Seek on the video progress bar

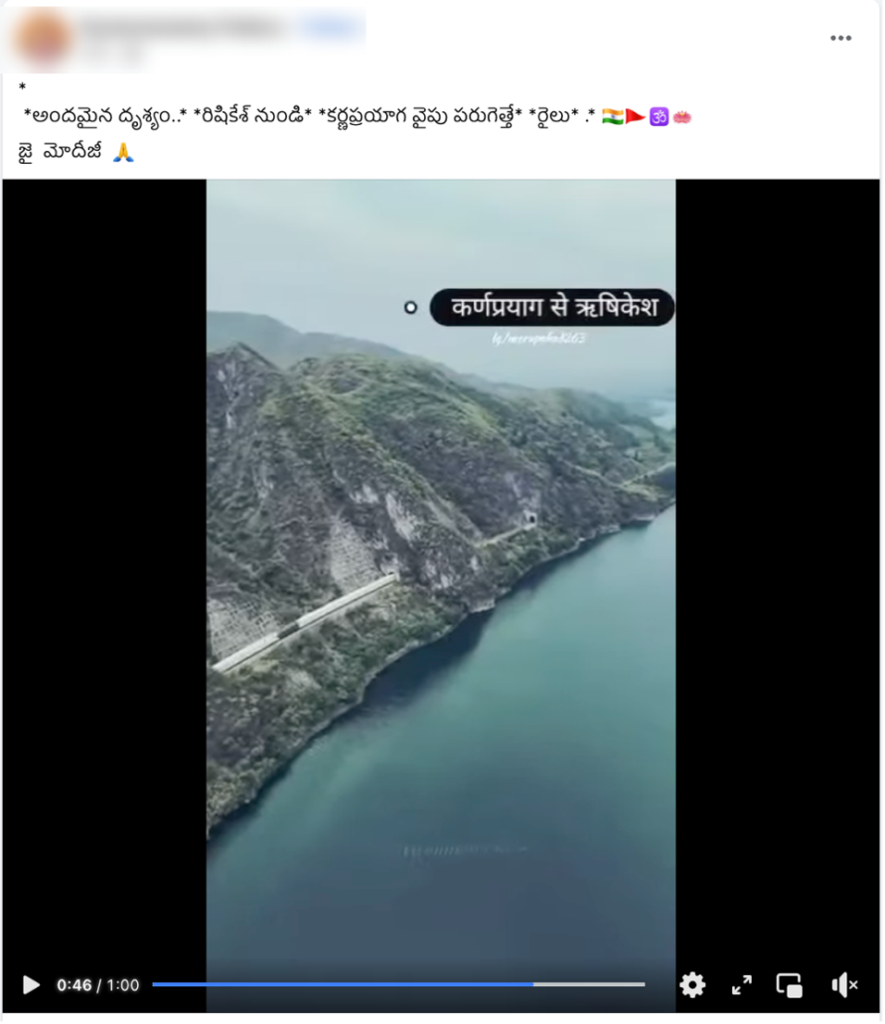(x=400, y=985)
